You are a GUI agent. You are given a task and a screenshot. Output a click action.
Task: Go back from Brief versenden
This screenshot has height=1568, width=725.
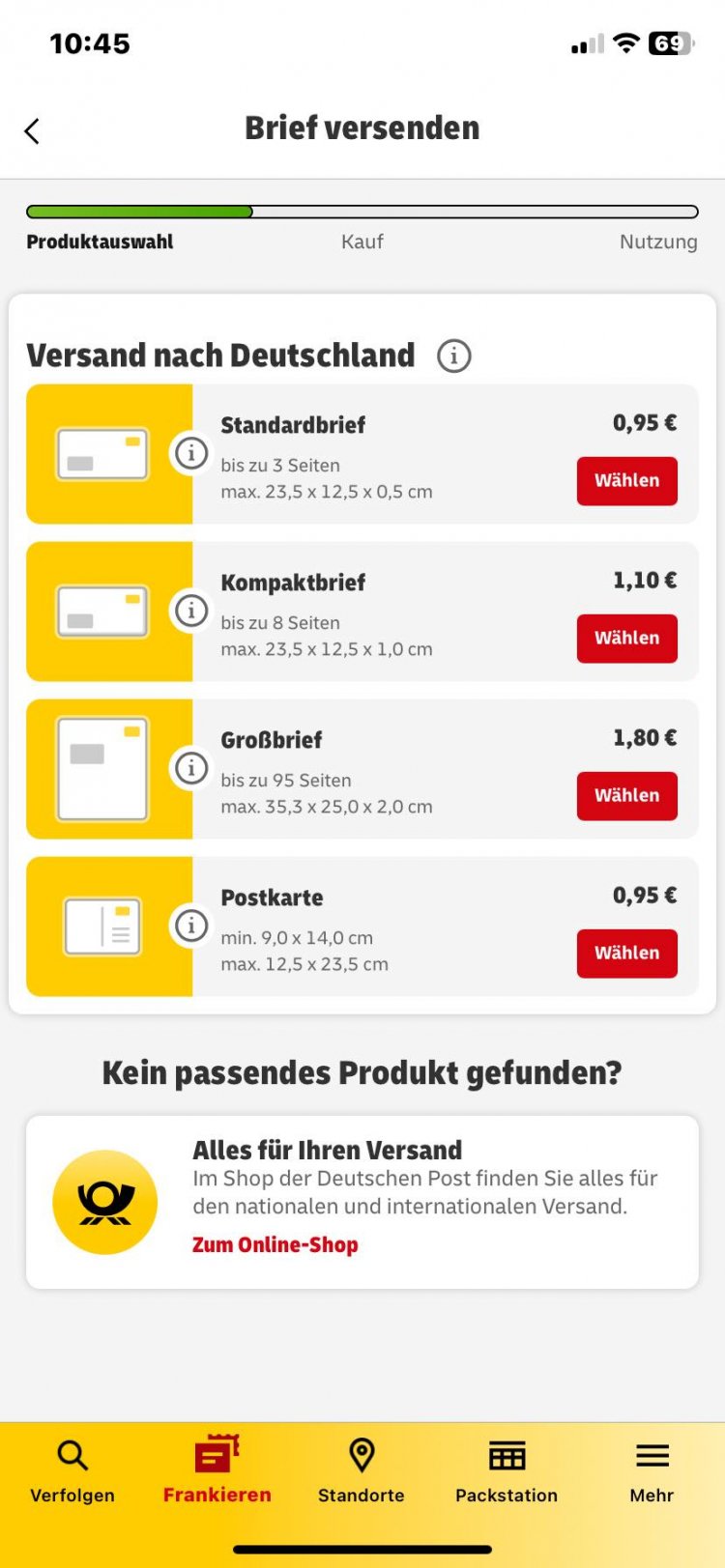32,131
